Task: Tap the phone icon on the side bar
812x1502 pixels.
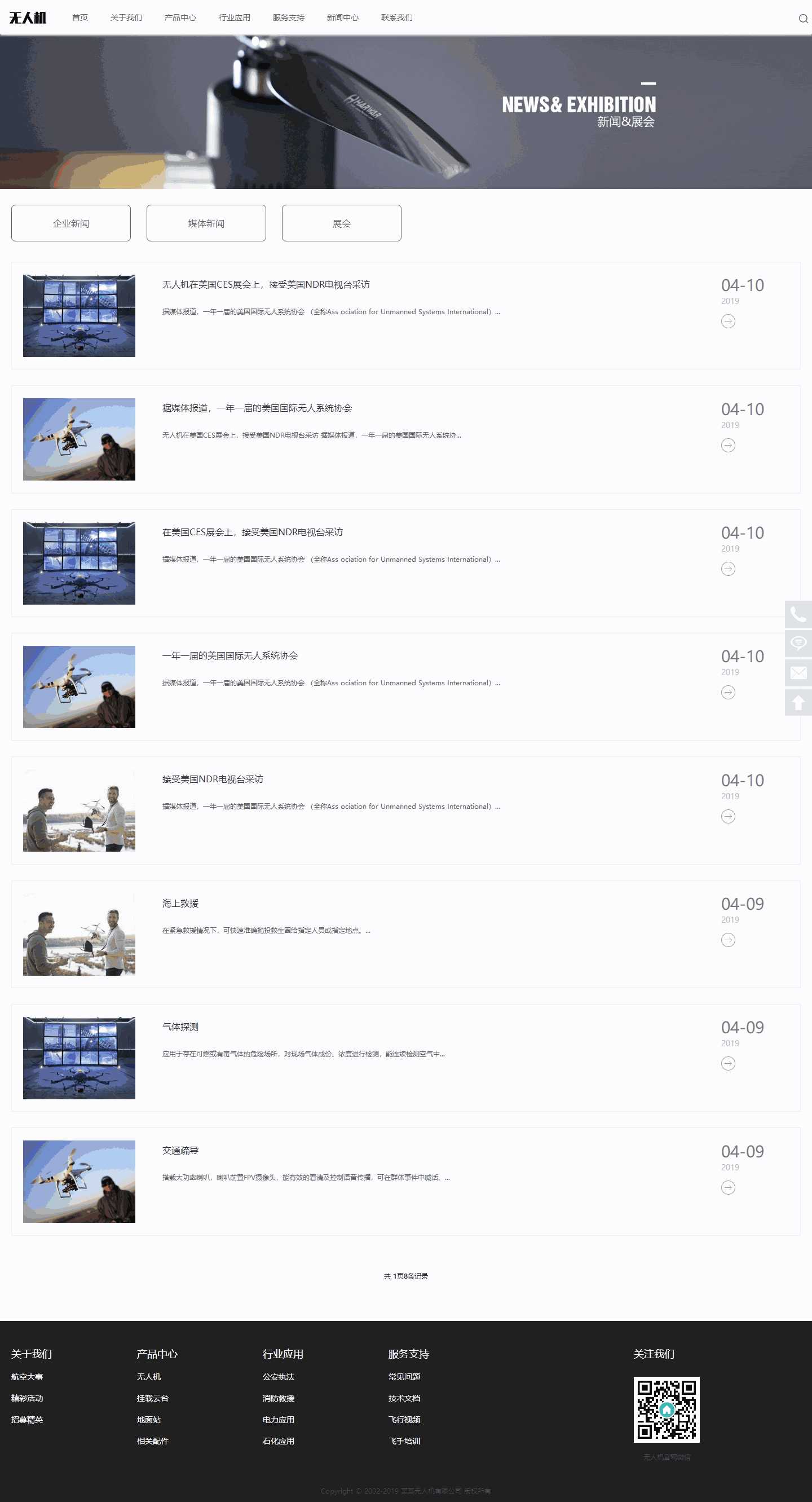Action: [x=798, y=615]
